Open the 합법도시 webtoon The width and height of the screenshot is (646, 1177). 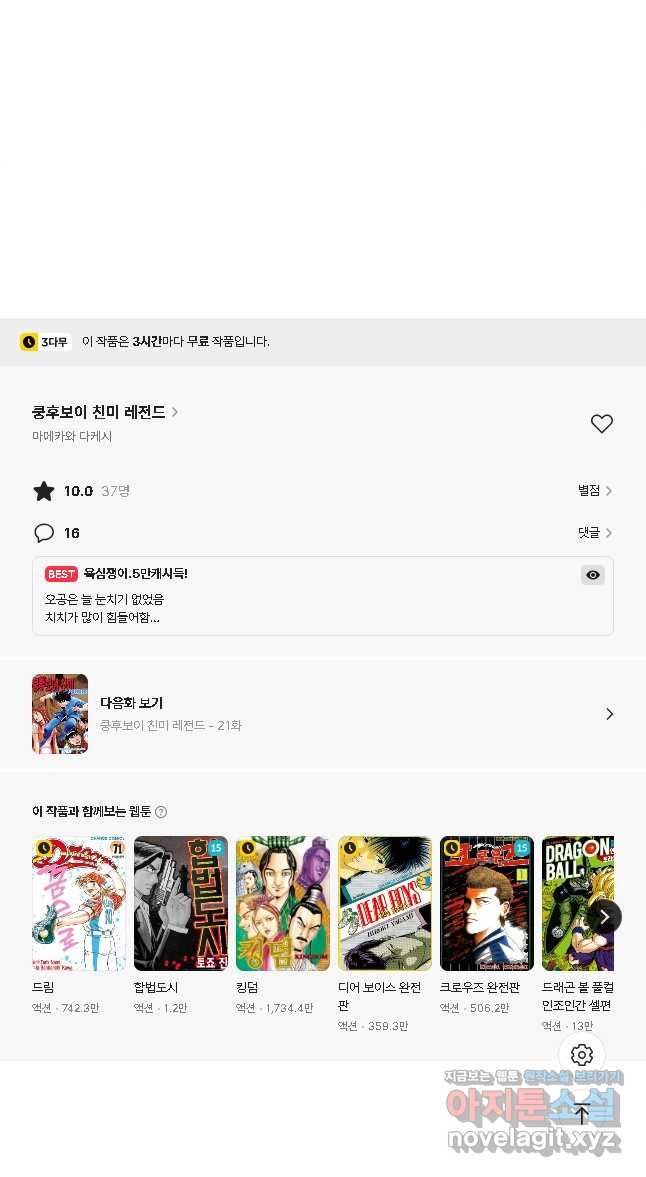[181, 904]
